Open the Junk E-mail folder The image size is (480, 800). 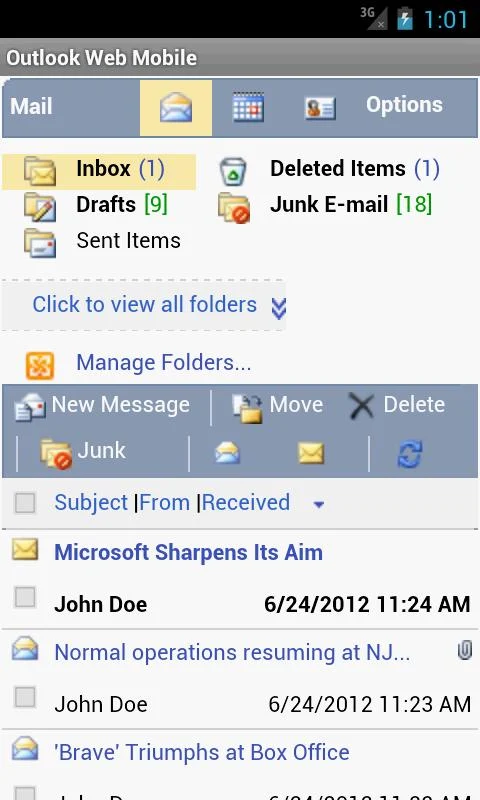(351, 205)
